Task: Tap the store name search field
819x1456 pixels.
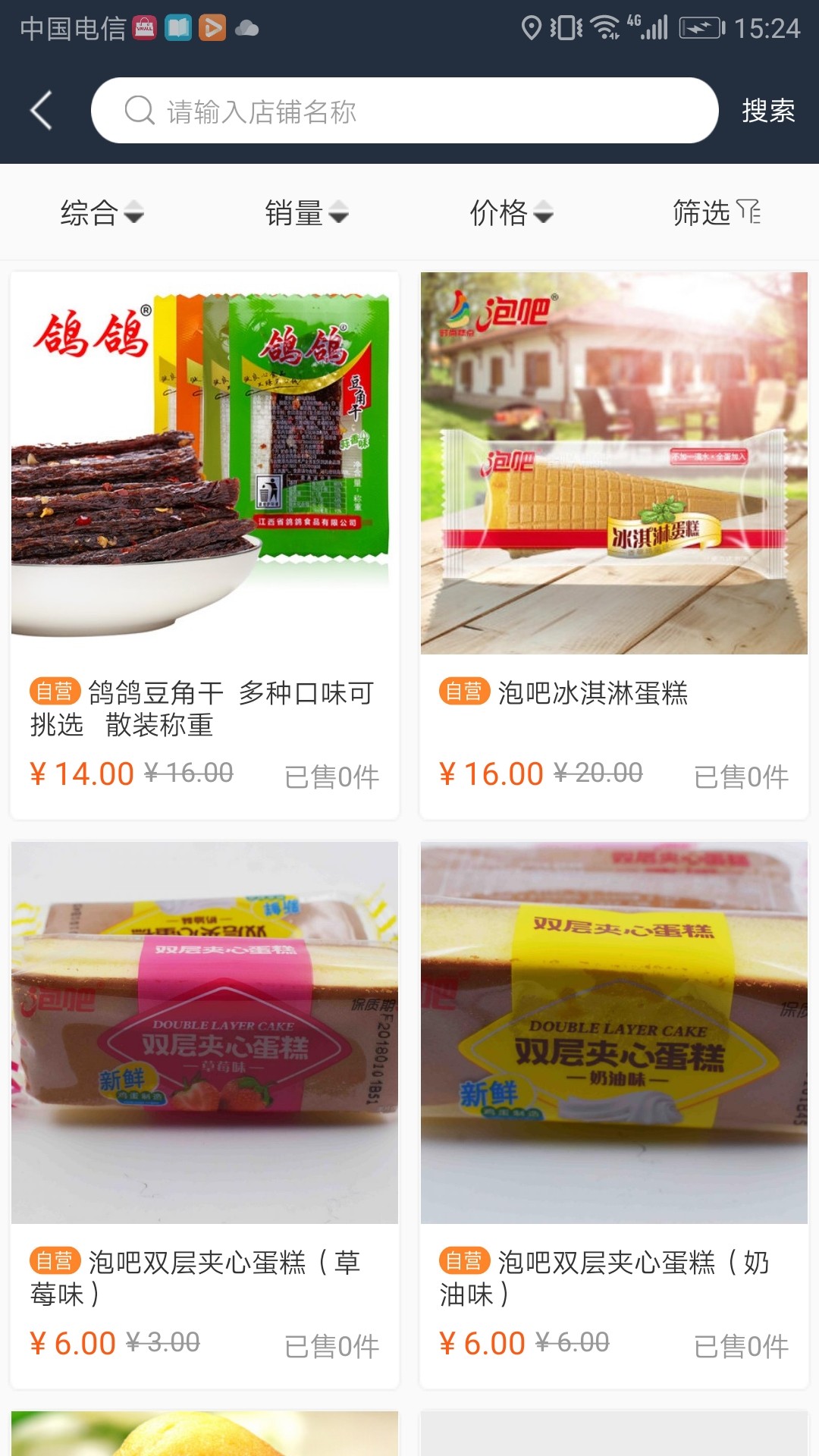Action: click(x=404, y=111)
